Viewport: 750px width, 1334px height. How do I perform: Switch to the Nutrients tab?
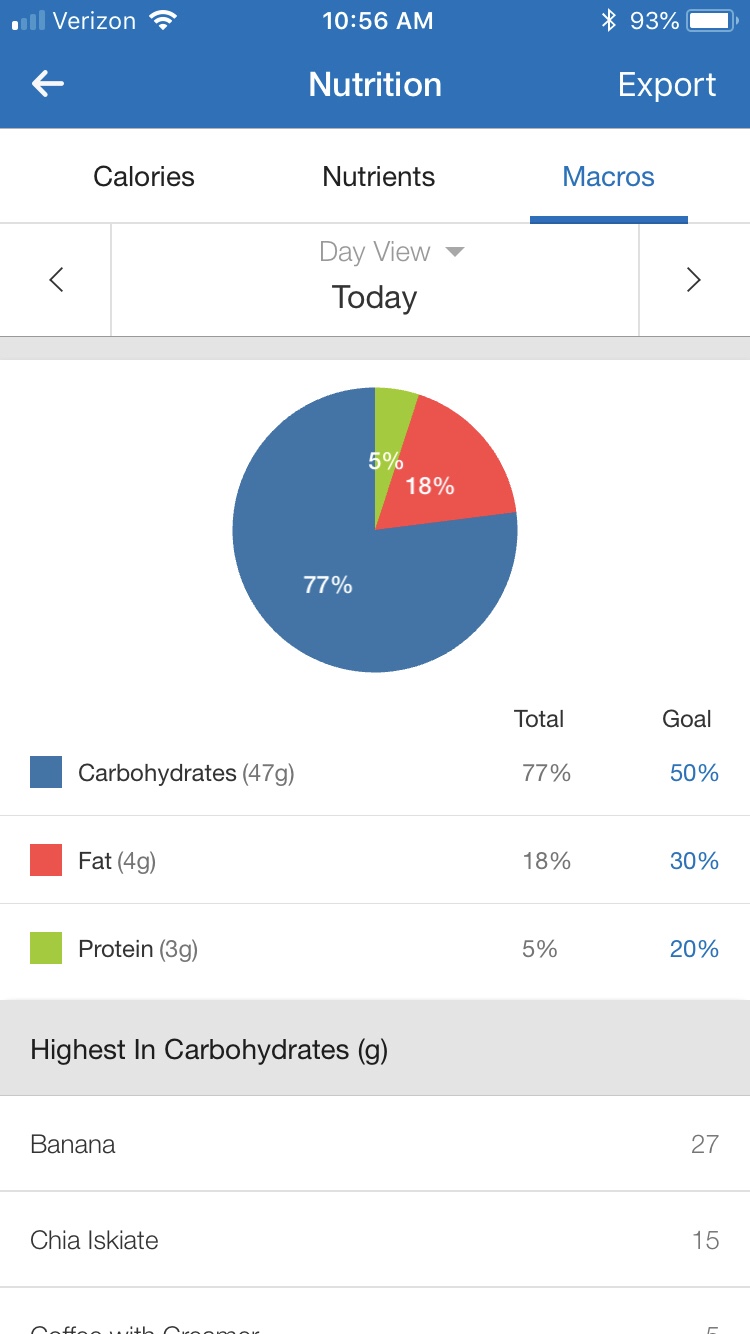[378, 177]
